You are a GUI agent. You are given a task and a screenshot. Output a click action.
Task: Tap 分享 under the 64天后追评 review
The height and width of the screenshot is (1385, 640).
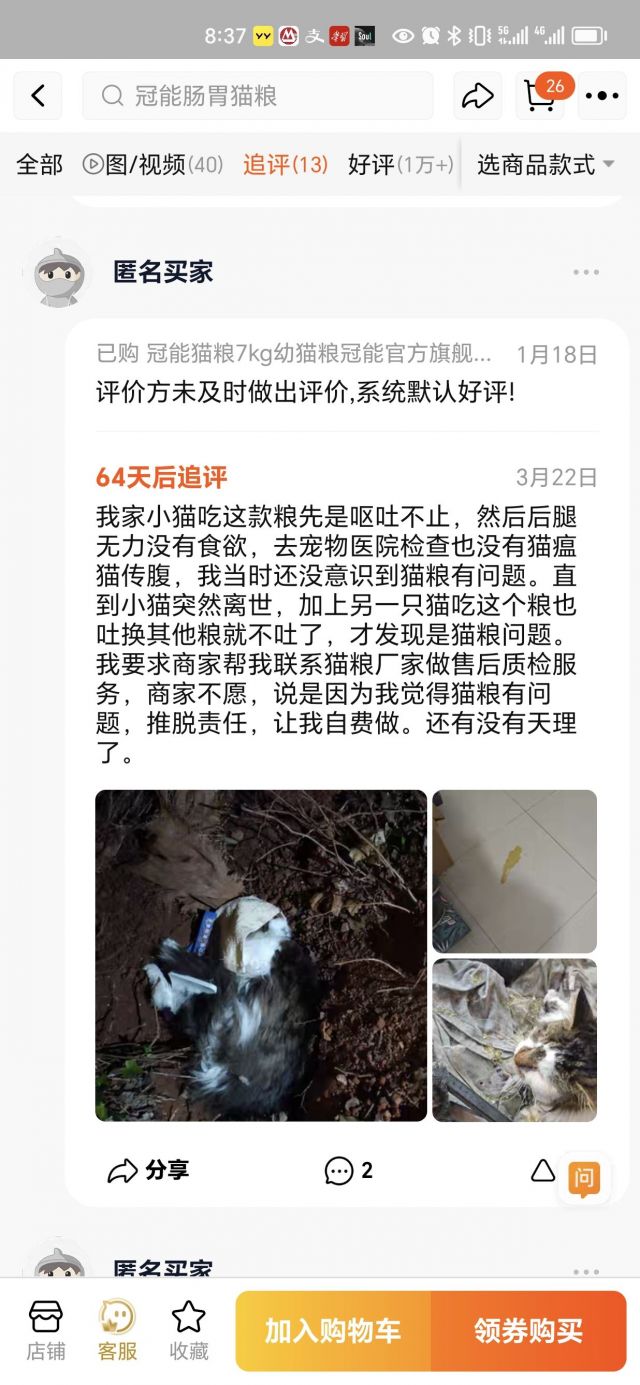[148, 1170]
